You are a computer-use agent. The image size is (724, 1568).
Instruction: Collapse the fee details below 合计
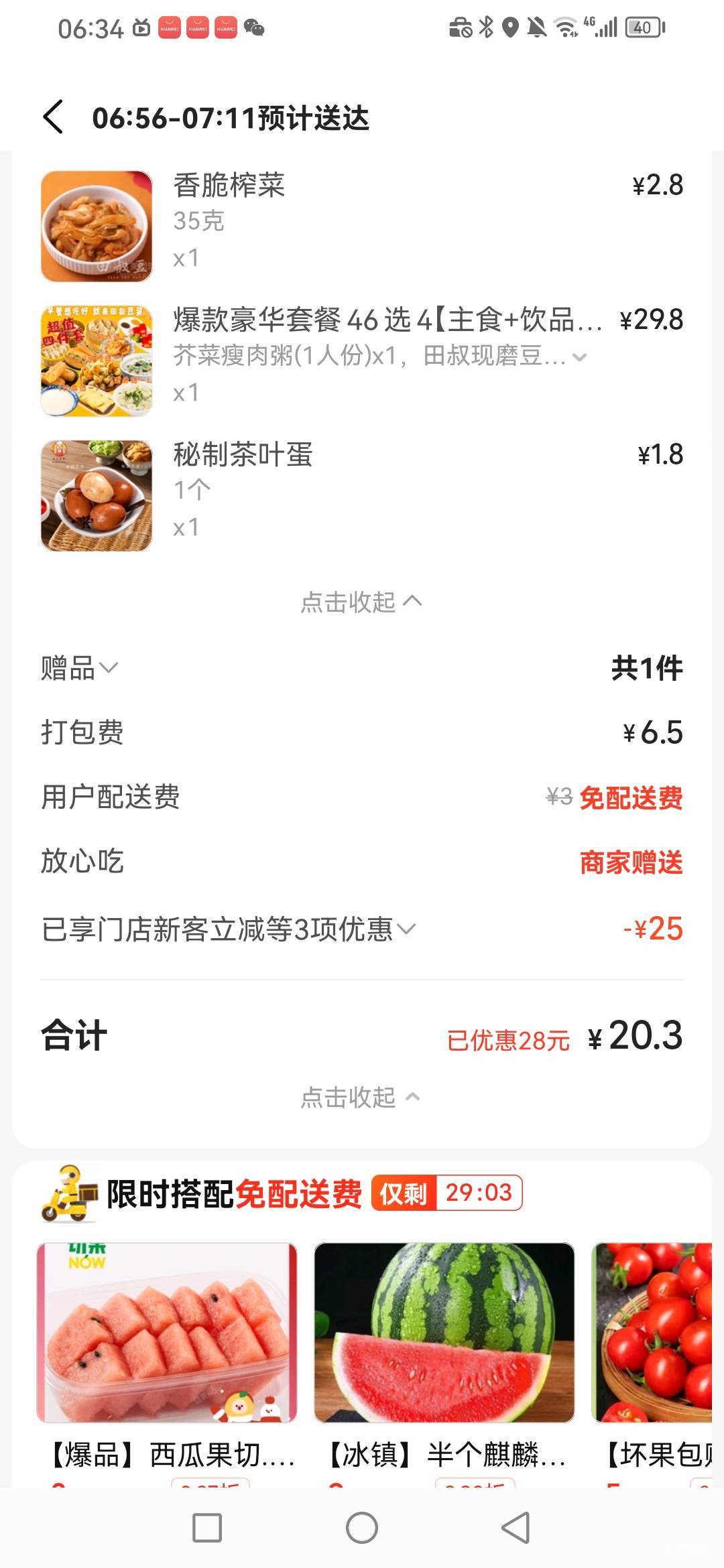click(361, 1097)
